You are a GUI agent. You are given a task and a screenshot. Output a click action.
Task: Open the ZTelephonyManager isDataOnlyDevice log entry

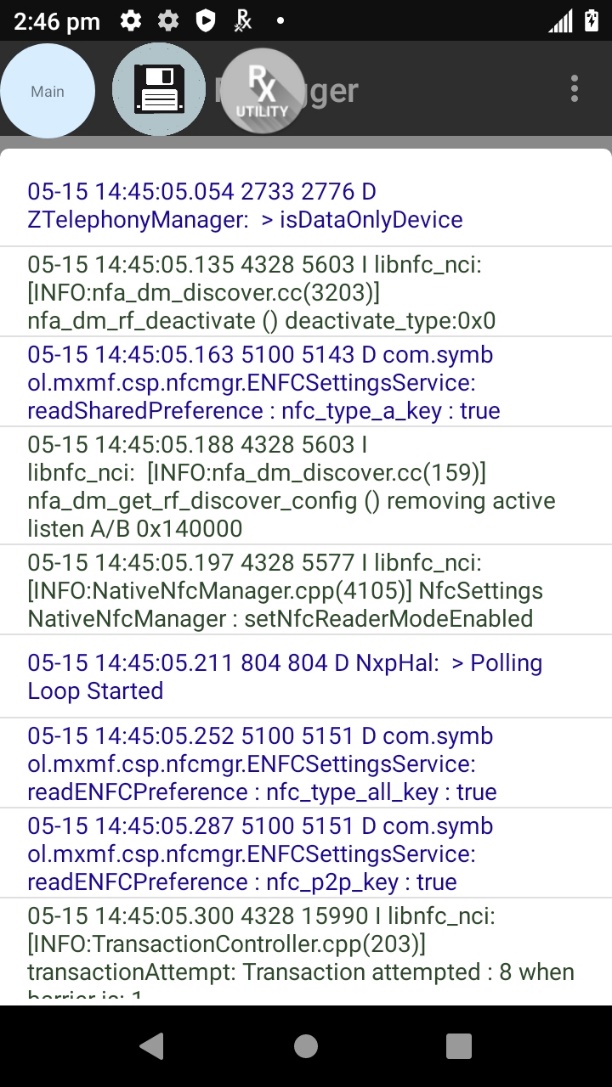click(x=305, y=205)
